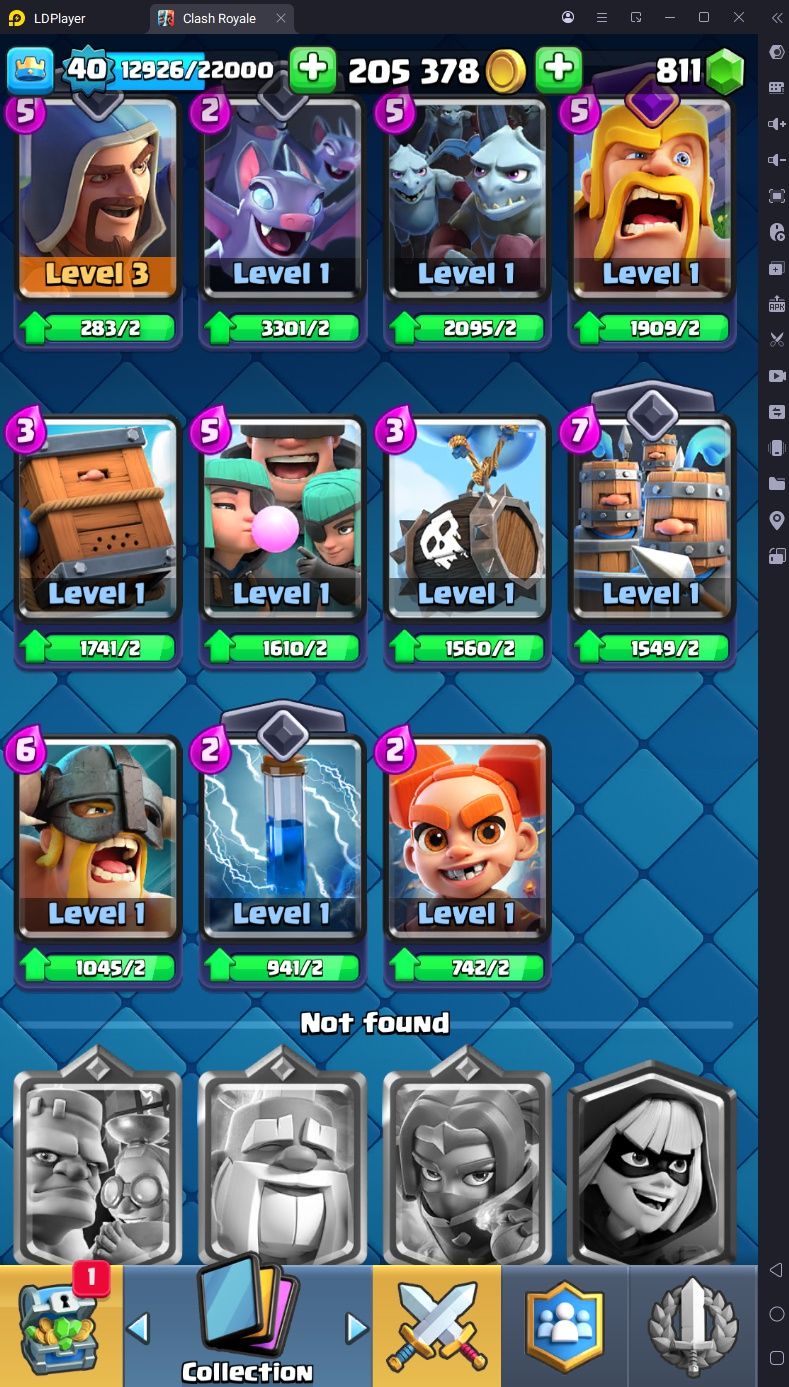Open the Shop chest tab
This screenshot has height=1387, width=789.
[60, 1325]
